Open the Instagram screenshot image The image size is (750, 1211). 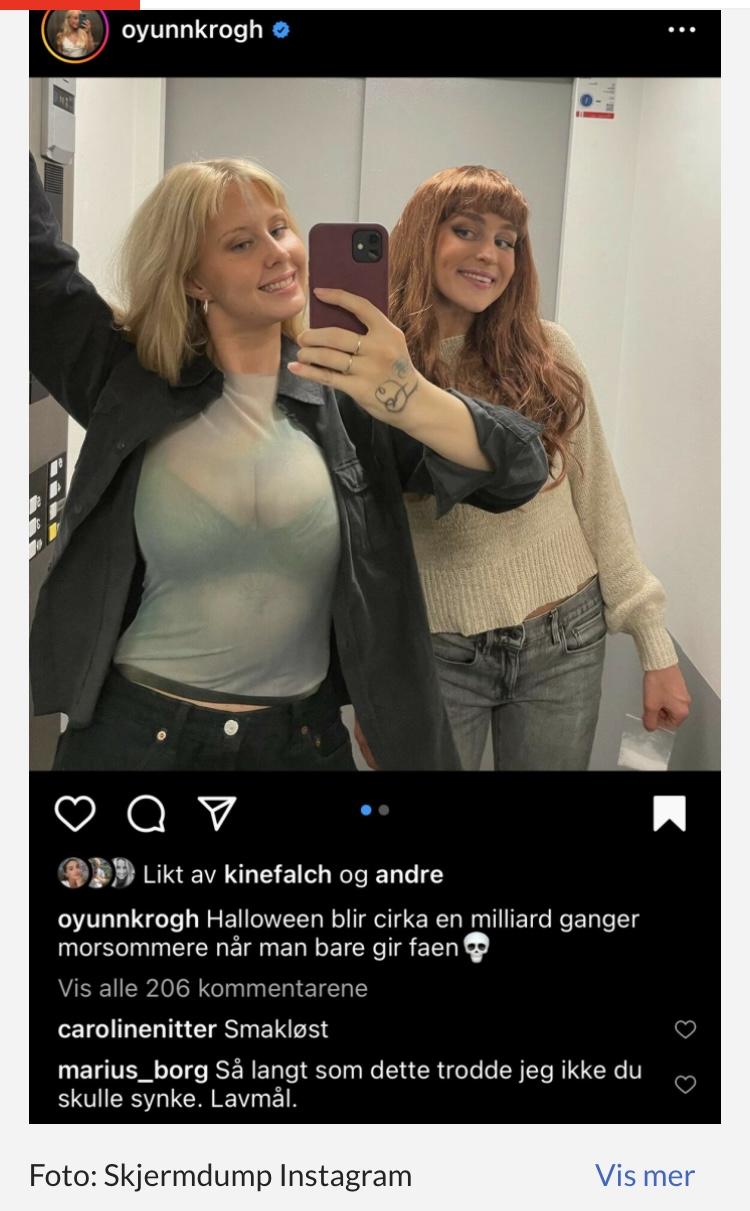tap(375, 566)
